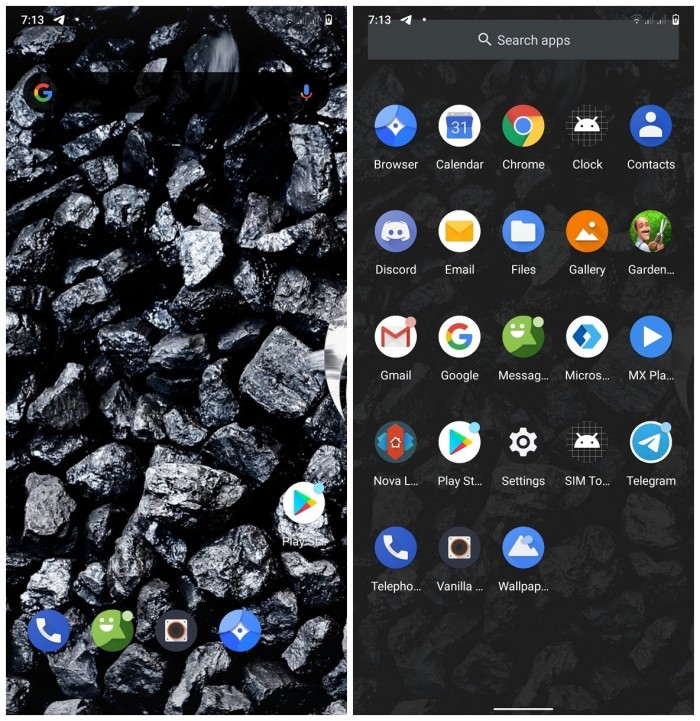Open Gallery
The image size is (700, 721).
click(587, 232)
